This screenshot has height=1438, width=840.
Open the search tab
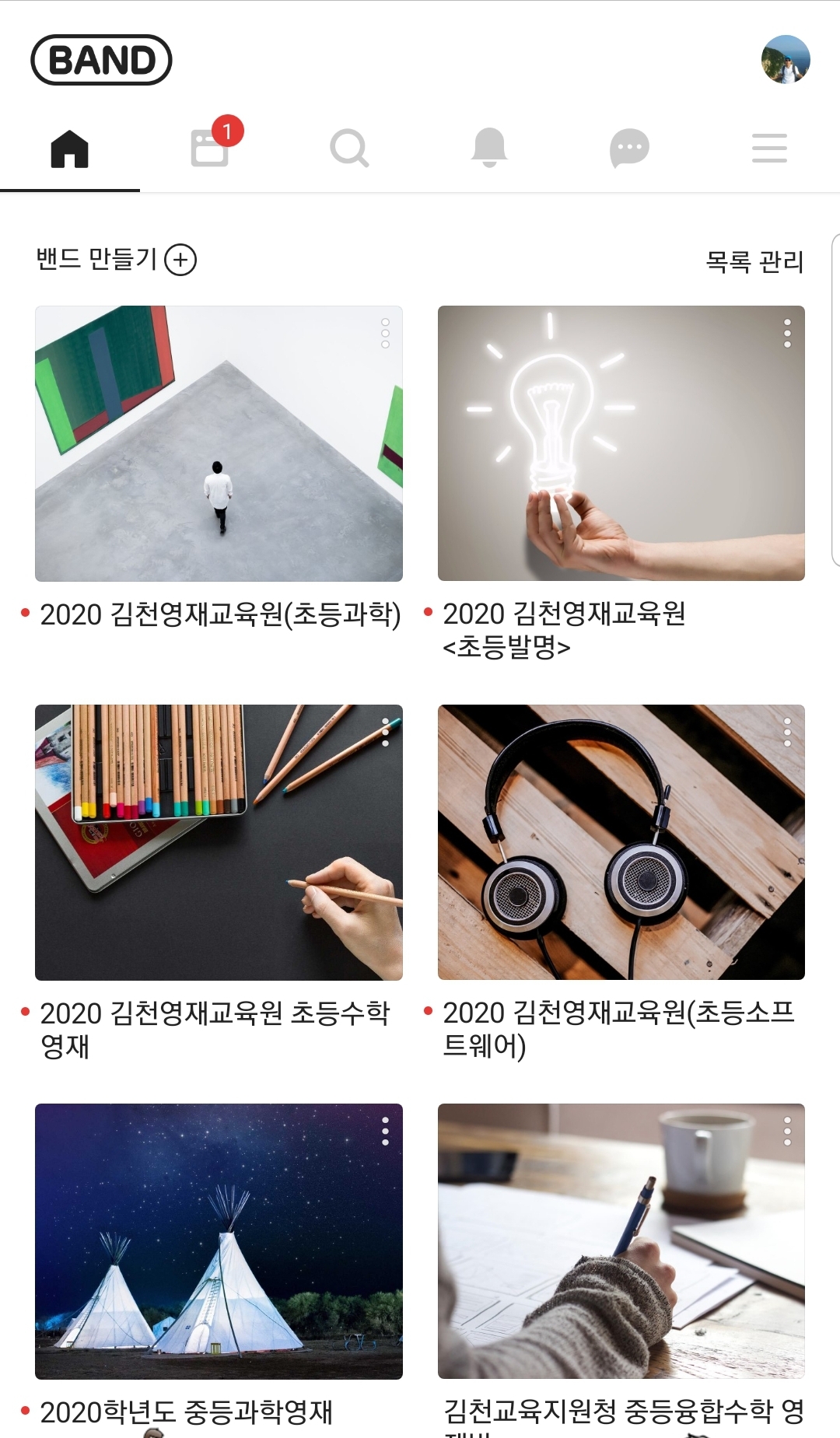[349, 148]
